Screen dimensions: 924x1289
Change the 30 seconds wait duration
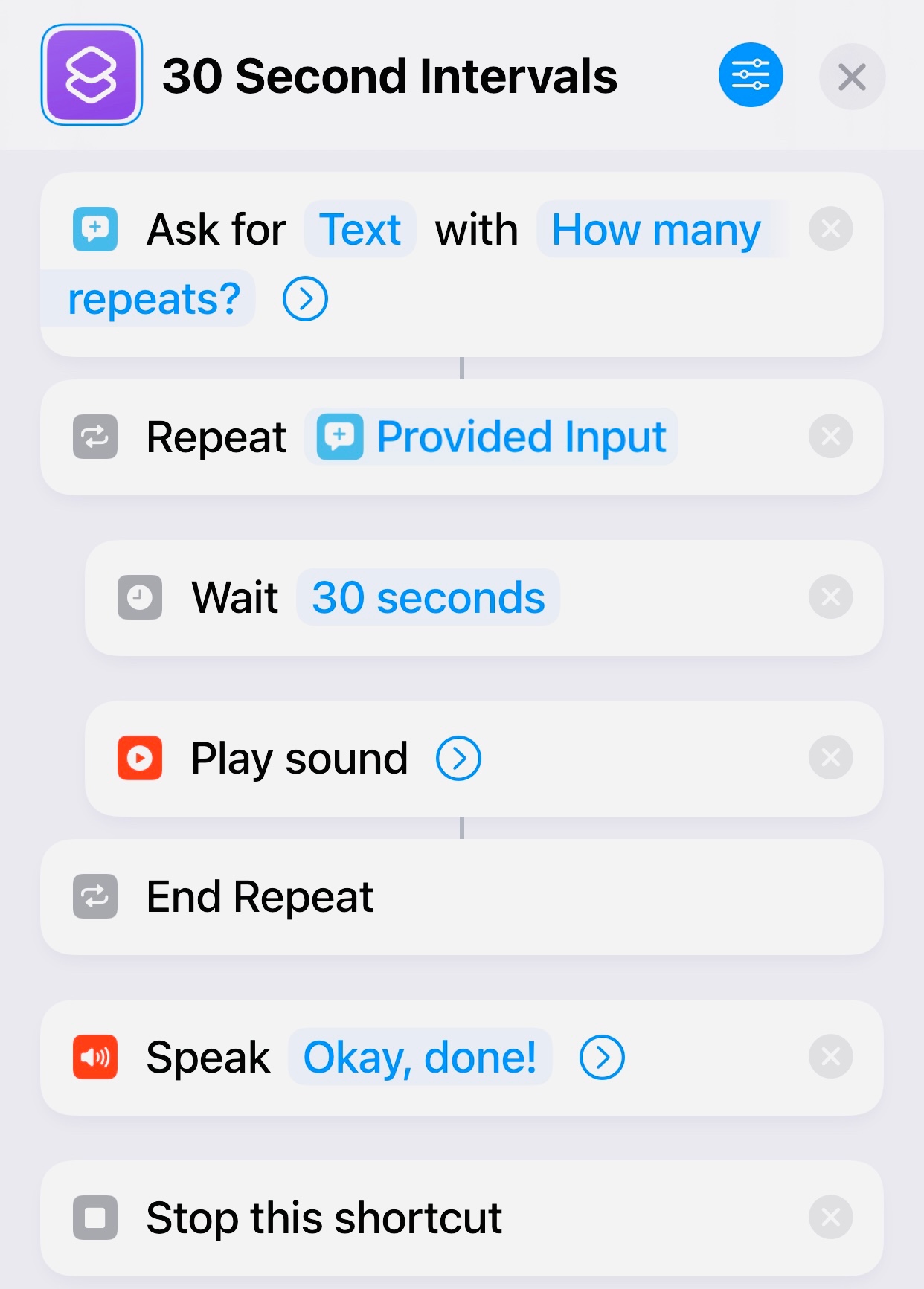428,597
